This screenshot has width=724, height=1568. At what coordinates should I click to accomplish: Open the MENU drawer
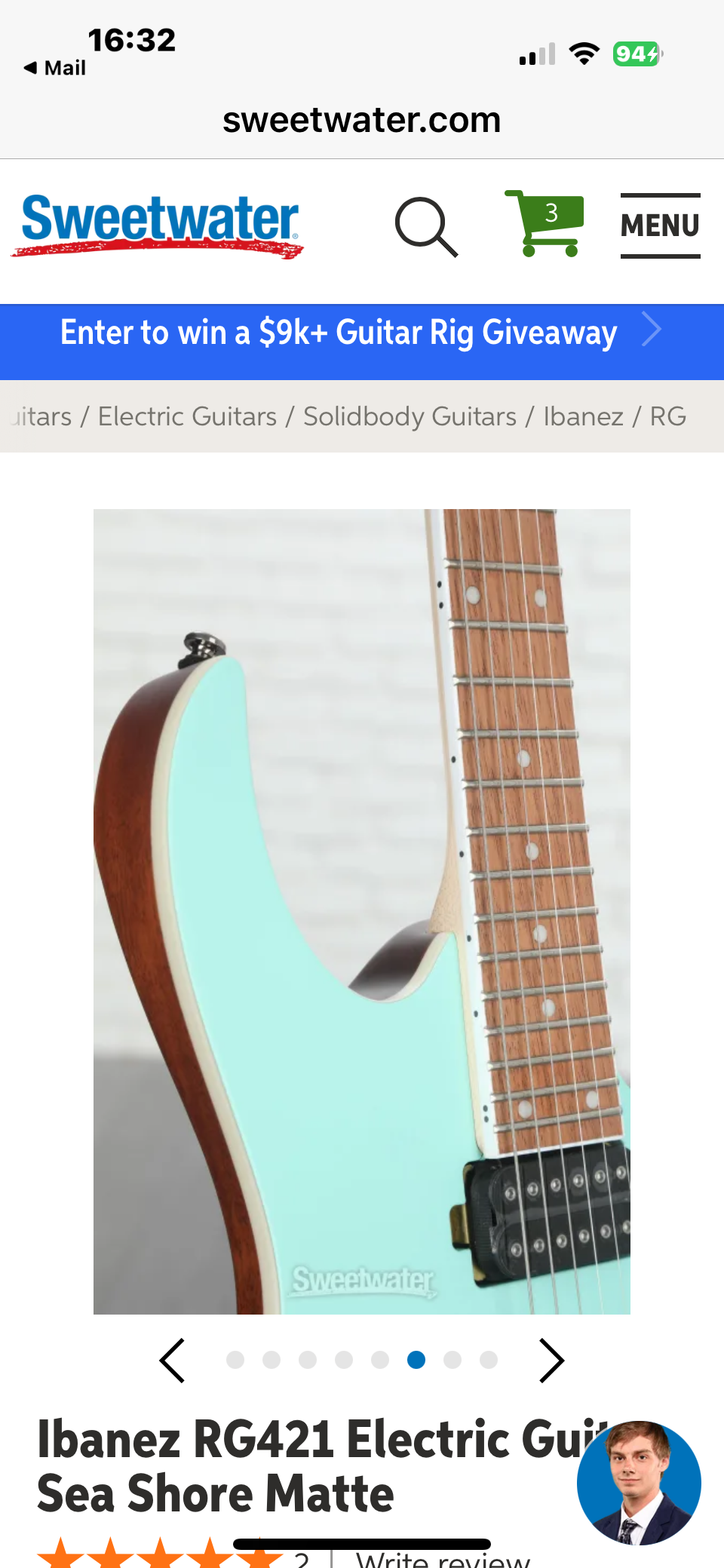click(x=660, y=226)
